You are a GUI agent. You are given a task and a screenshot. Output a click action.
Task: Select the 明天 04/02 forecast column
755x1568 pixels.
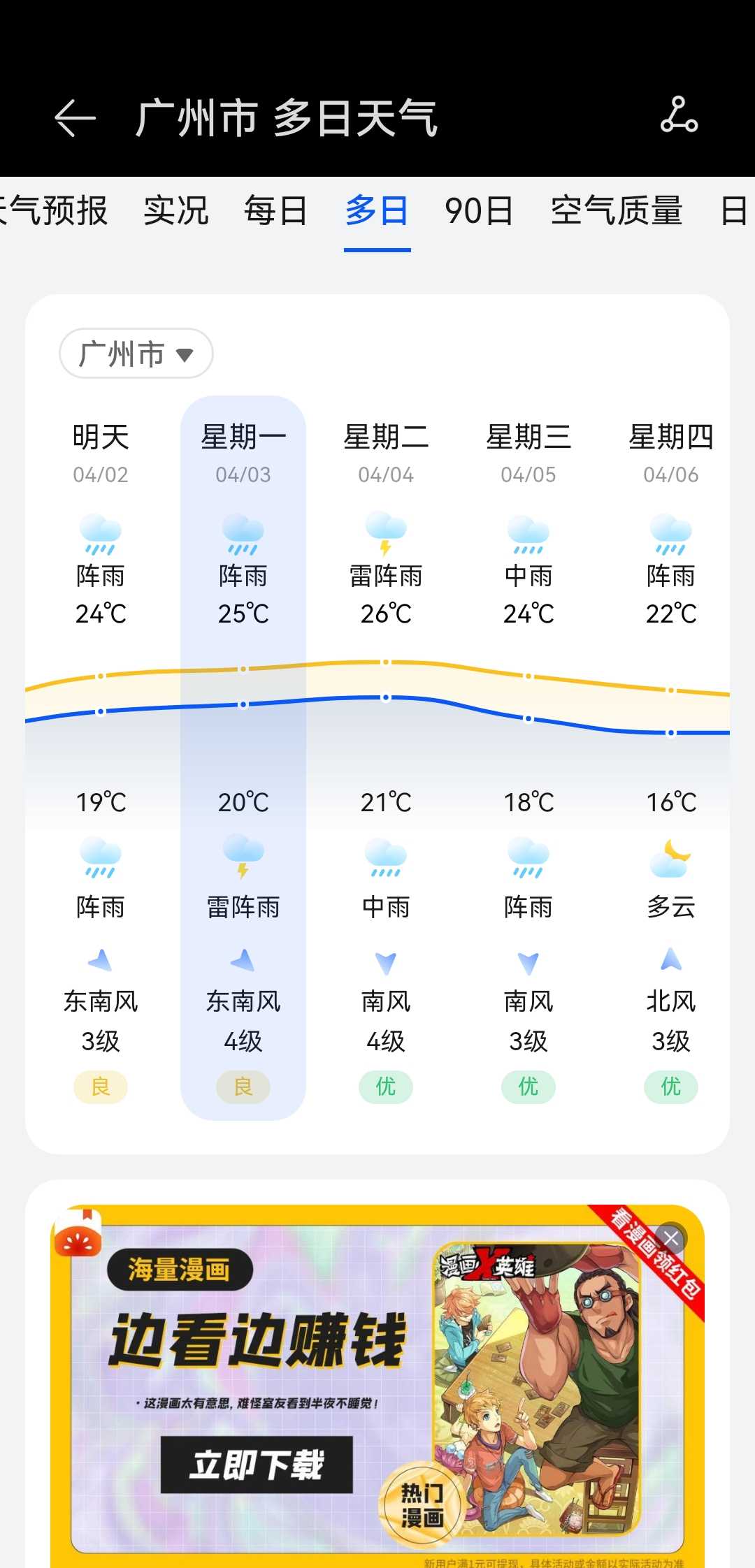coord(101,758)
